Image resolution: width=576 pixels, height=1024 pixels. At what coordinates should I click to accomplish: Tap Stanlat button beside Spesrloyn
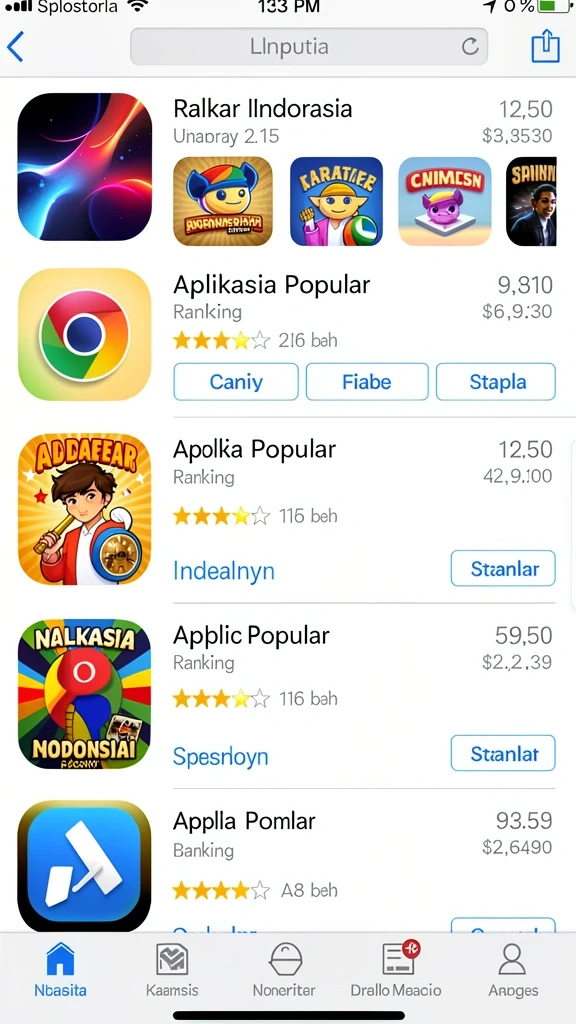pyautogui.click(x=503, y=753)
